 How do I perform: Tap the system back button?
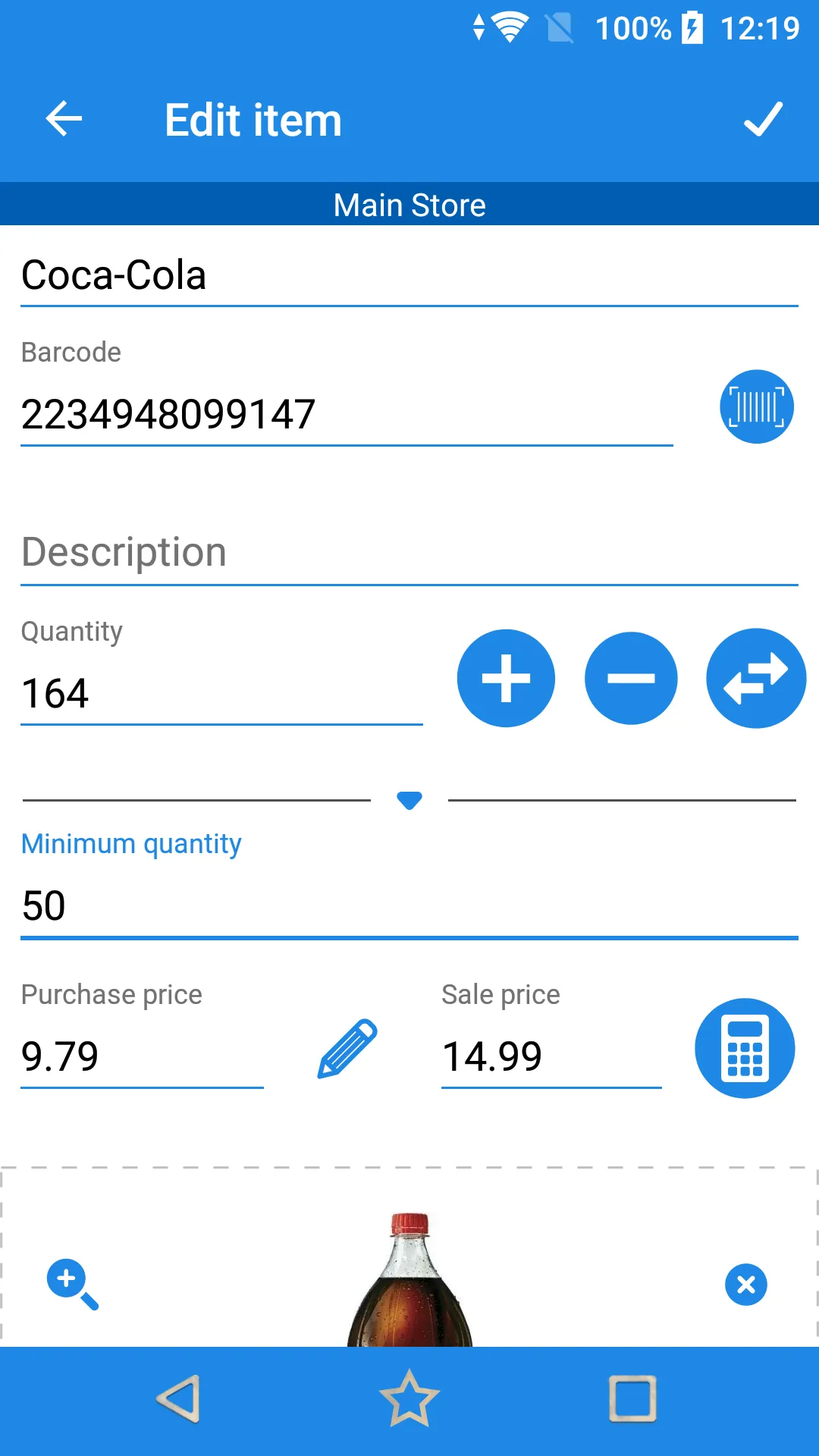click(179, 1399)
